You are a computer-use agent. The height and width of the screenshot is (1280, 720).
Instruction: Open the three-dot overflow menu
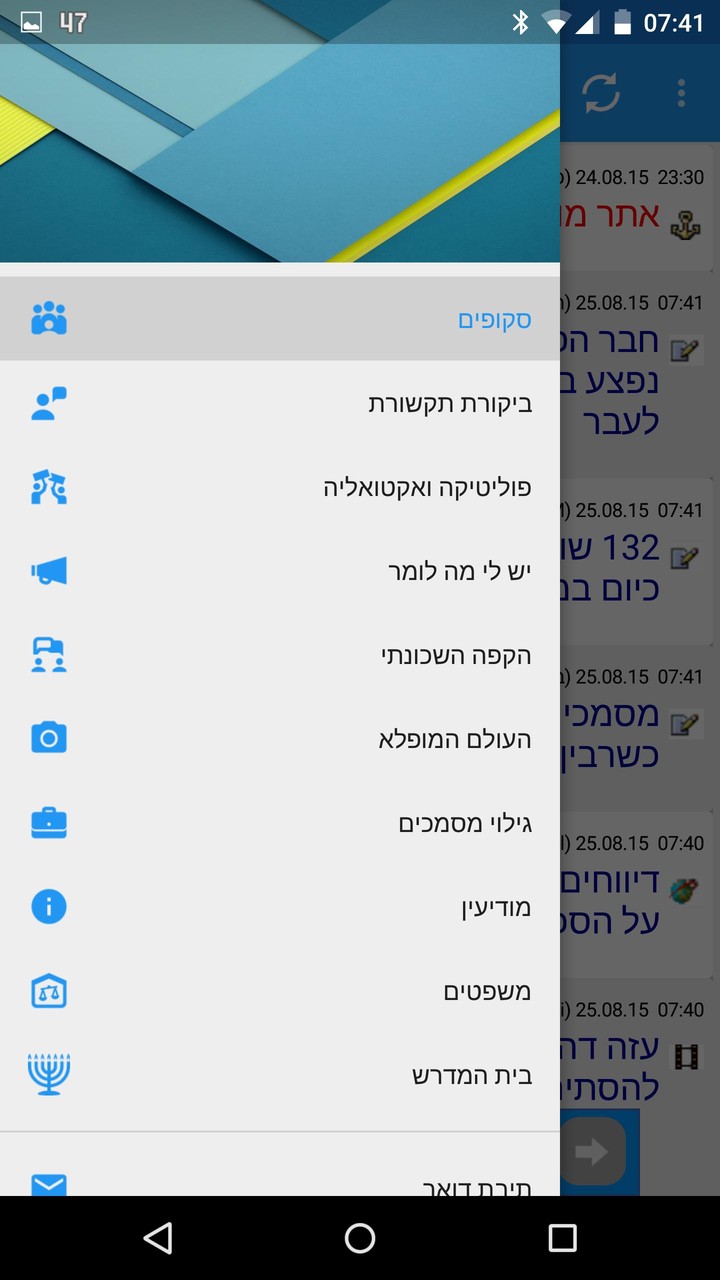click(x=681, y=92)
